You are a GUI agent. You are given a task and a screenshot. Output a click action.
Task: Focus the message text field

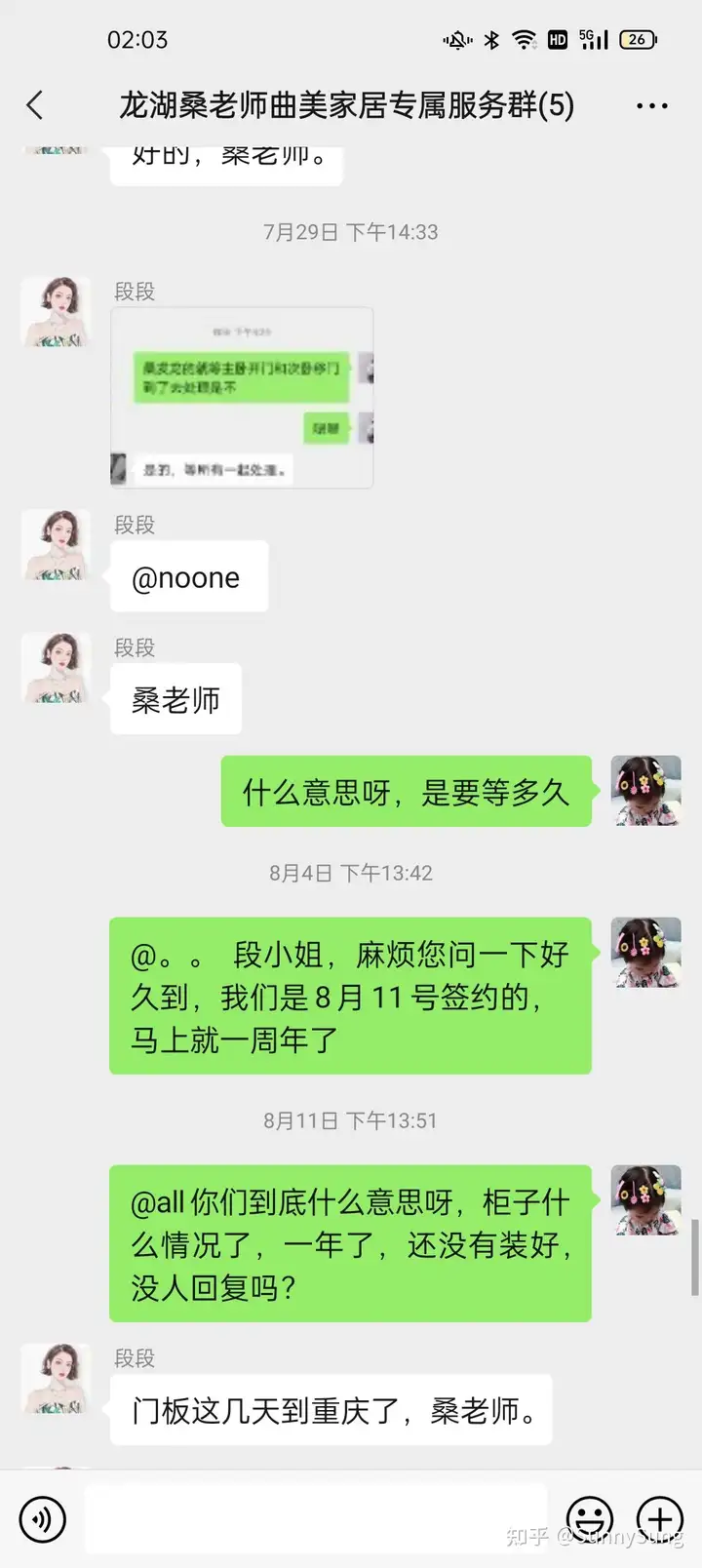pyautogui.click(x=315, y=1518)
